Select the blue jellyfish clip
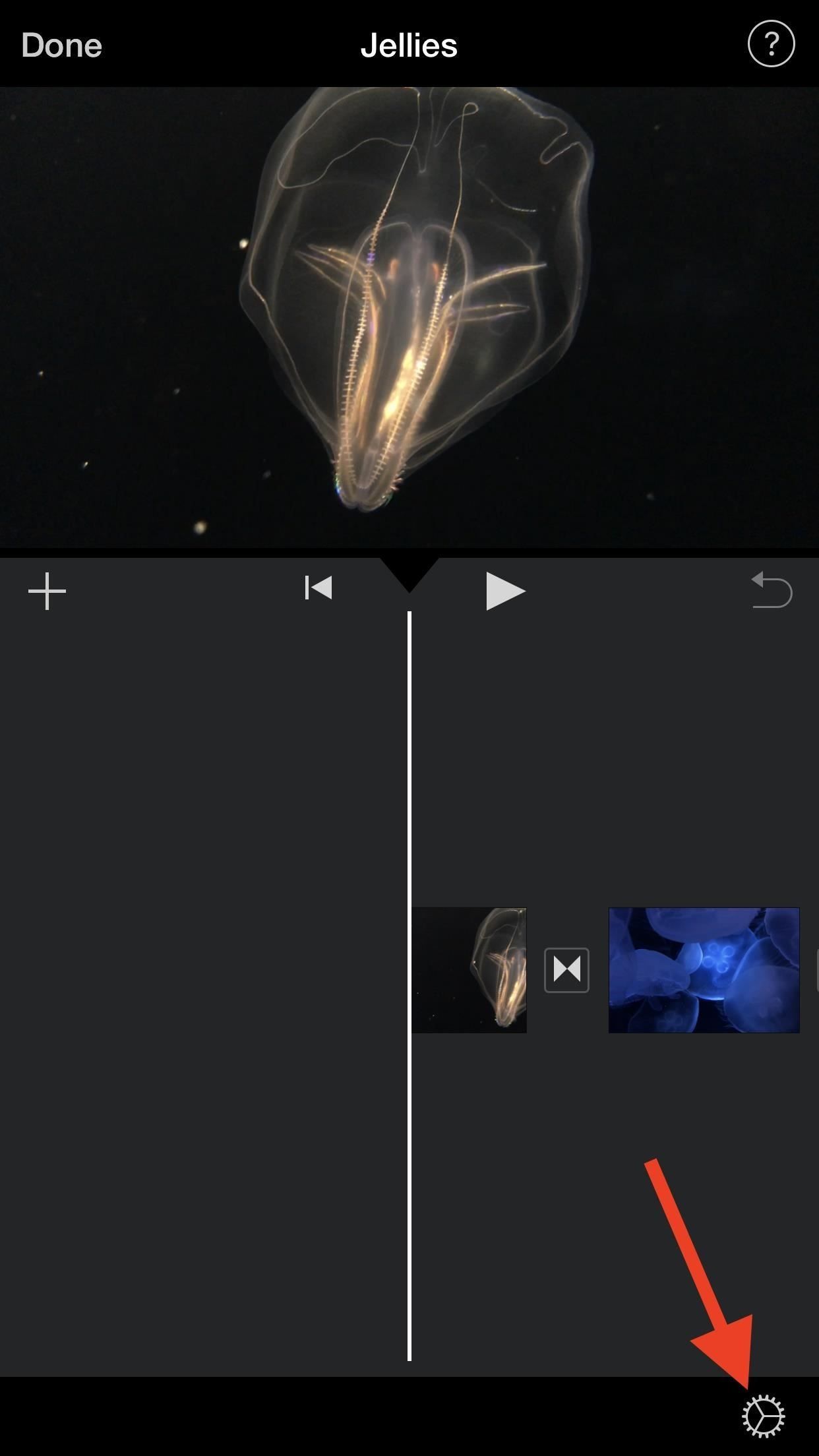The height and width of the screenshot is (1456, 819). (x=702, y=969)
